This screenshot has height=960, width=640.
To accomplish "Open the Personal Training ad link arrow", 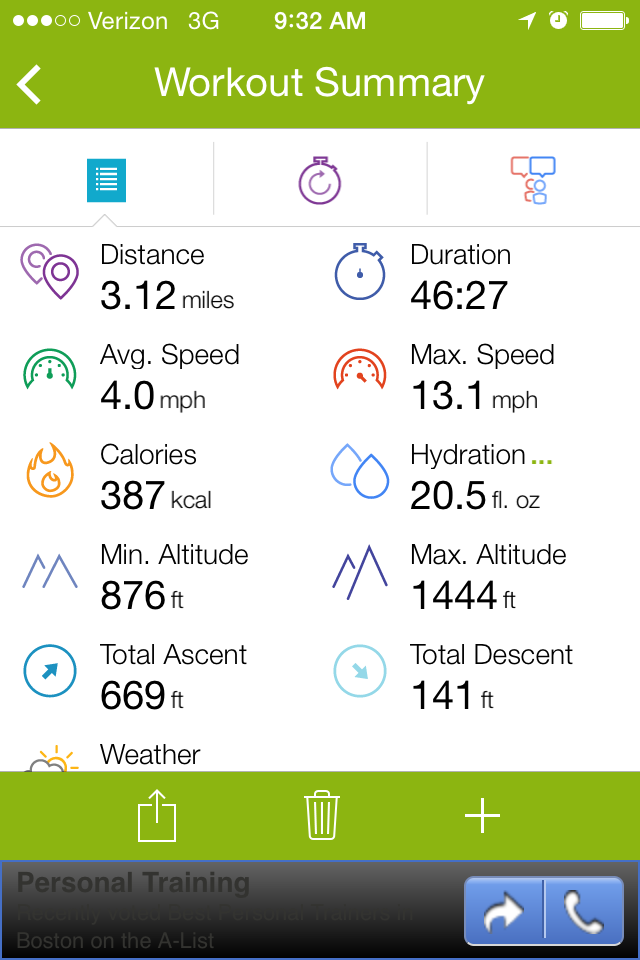I will click(x=504, y=910).
